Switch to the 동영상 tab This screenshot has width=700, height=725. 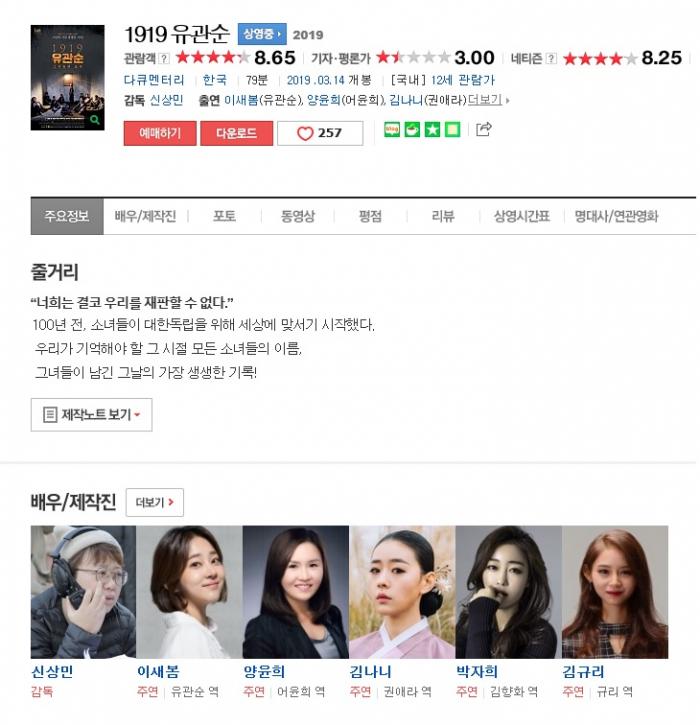(297, 216)
